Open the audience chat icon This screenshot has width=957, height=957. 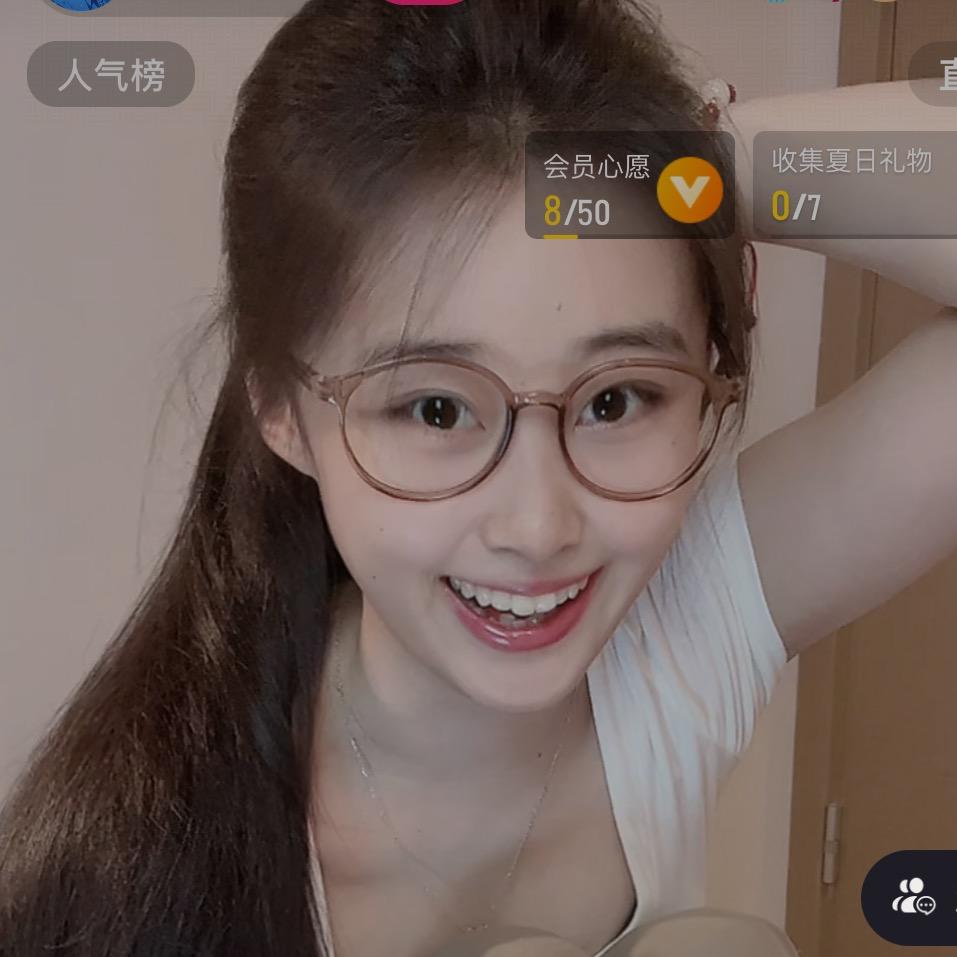[x=914, y=897]
